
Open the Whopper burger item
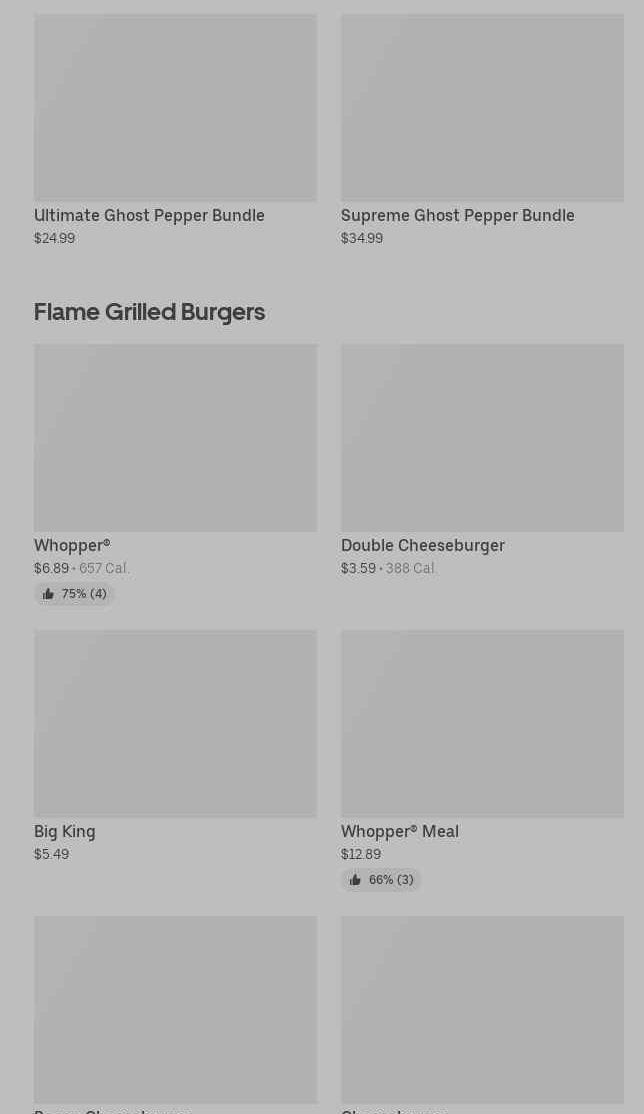pos(175,440)
